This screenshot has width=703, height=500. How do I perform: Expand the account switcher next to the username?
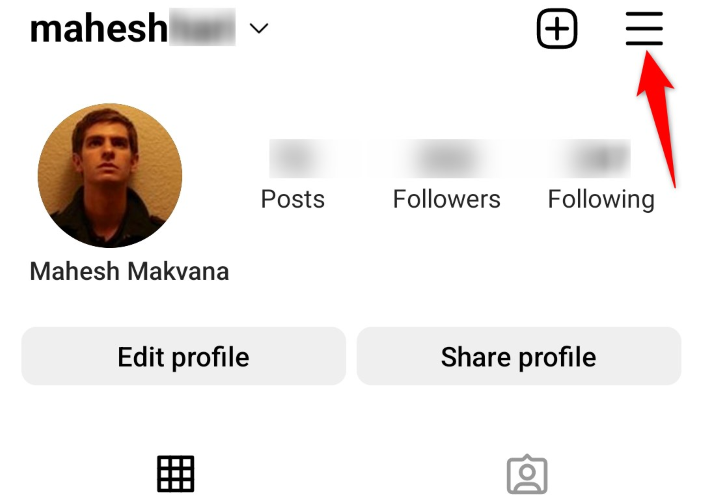coord(259,29)
